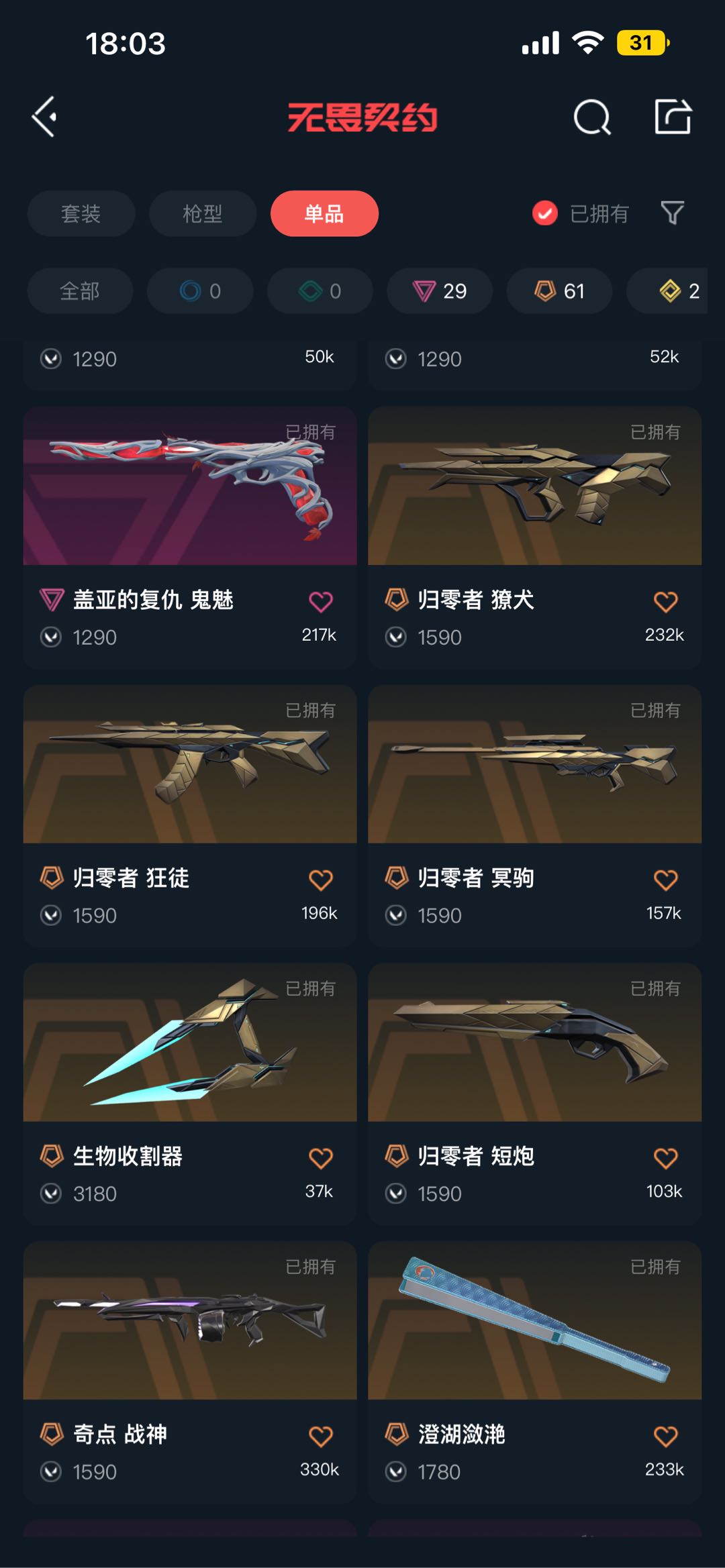
Task: Filter by the orange tier chip showing 61
Action: (559, 291)
